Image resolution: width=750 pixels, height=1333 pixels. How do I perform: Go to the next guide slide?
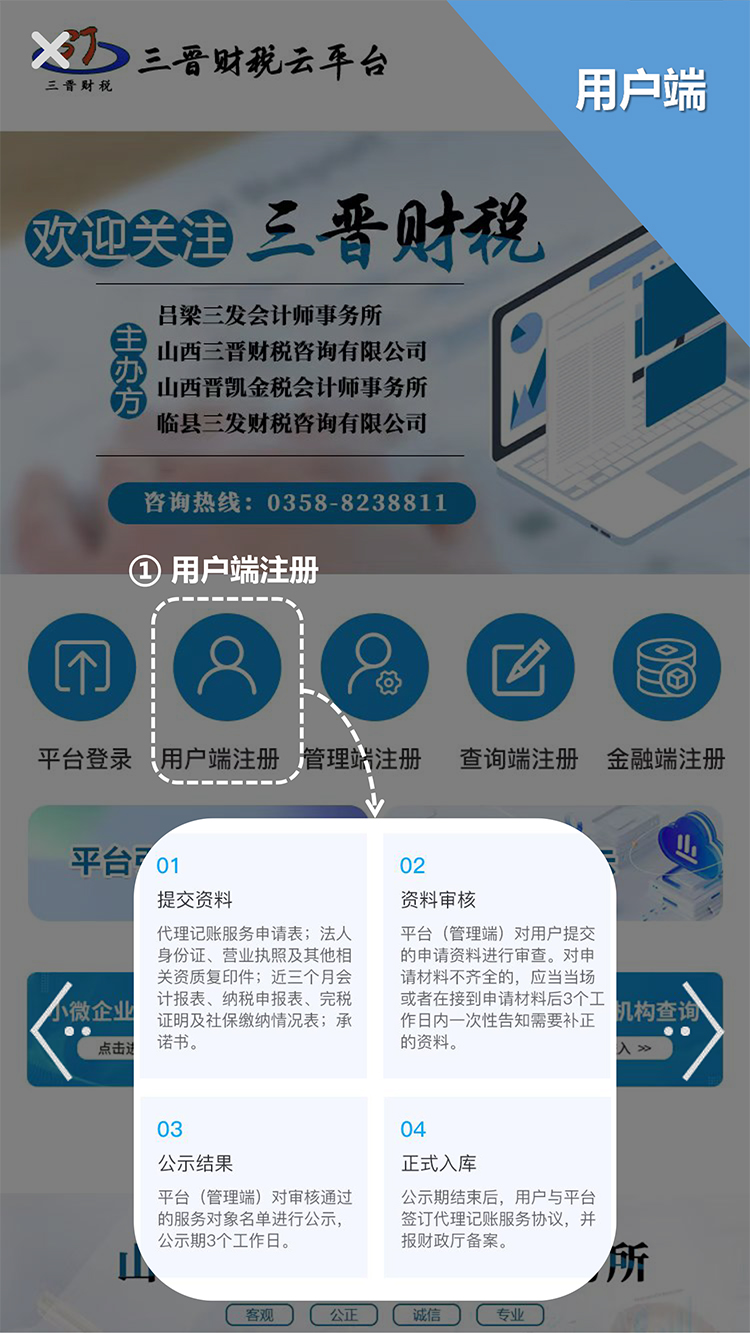tap(703, 1030)
